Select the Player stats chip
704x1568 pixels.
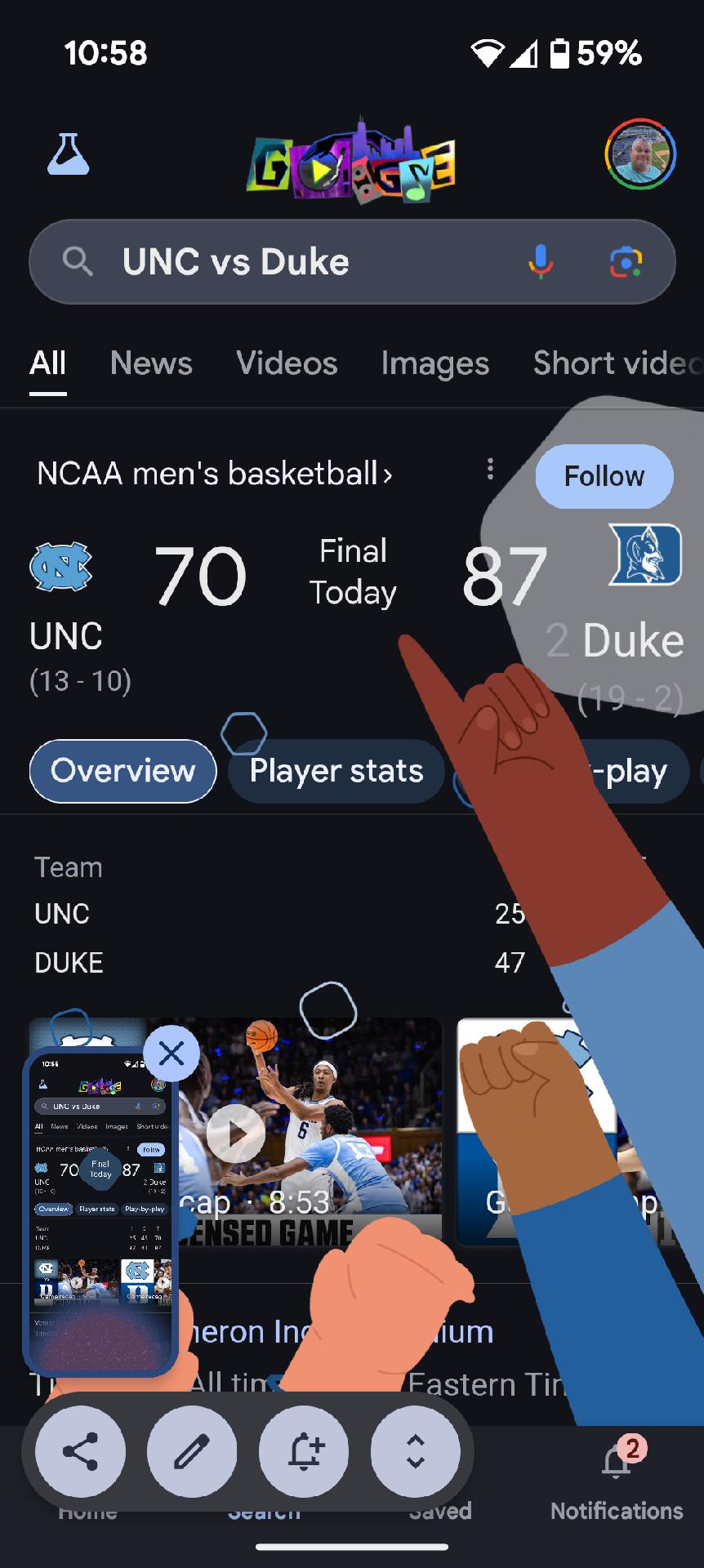pyautogui.click(x=336, y=771)
